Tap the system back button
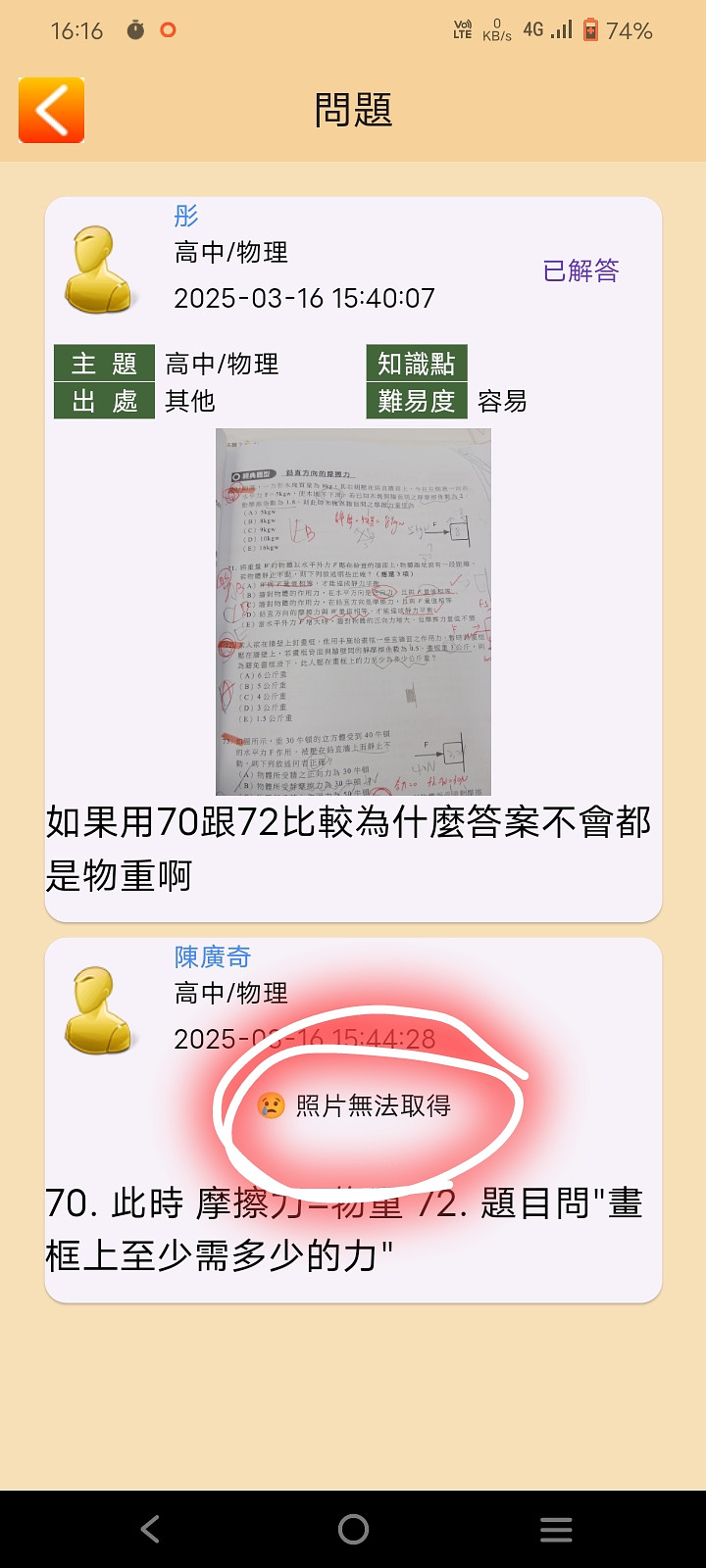The height and width of the screenshot is (1568, 706). tap(150, 1529)
